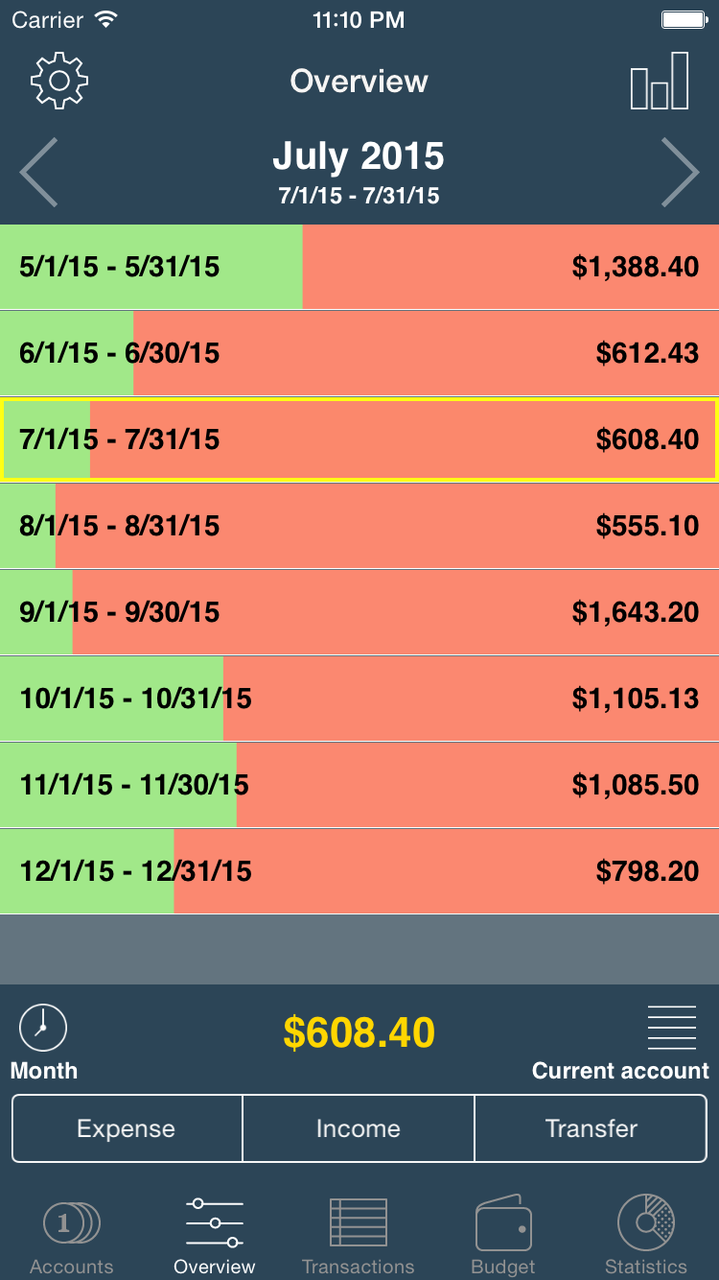Select the 9/1/15 - 9/30/15 period
The height and width of the screenshot is (1280, 719).
pyautogui.click(x=359, y=612)
